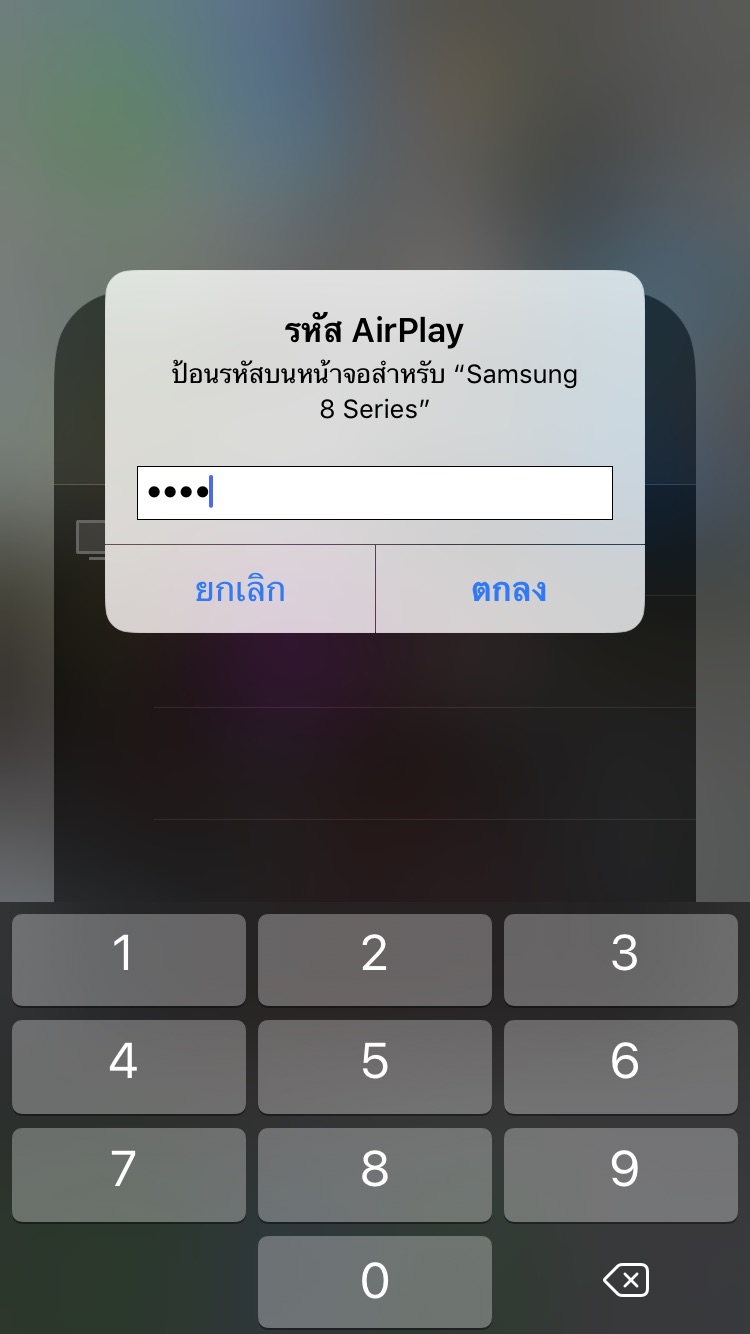Enter digit 2 on the keypad
750x1334 pixels.
click(x=375, y=959)
